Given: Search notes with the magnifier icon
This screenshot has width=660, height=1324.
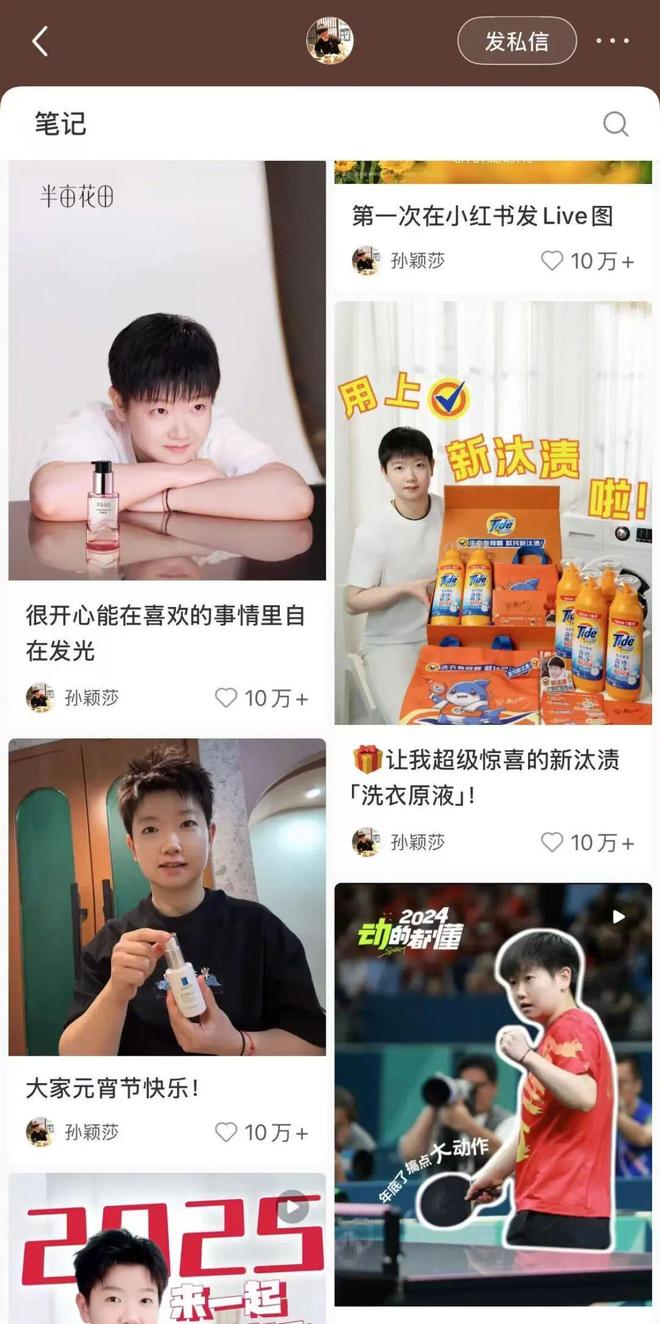Looking at the screenshot, I should pos(615,124).
